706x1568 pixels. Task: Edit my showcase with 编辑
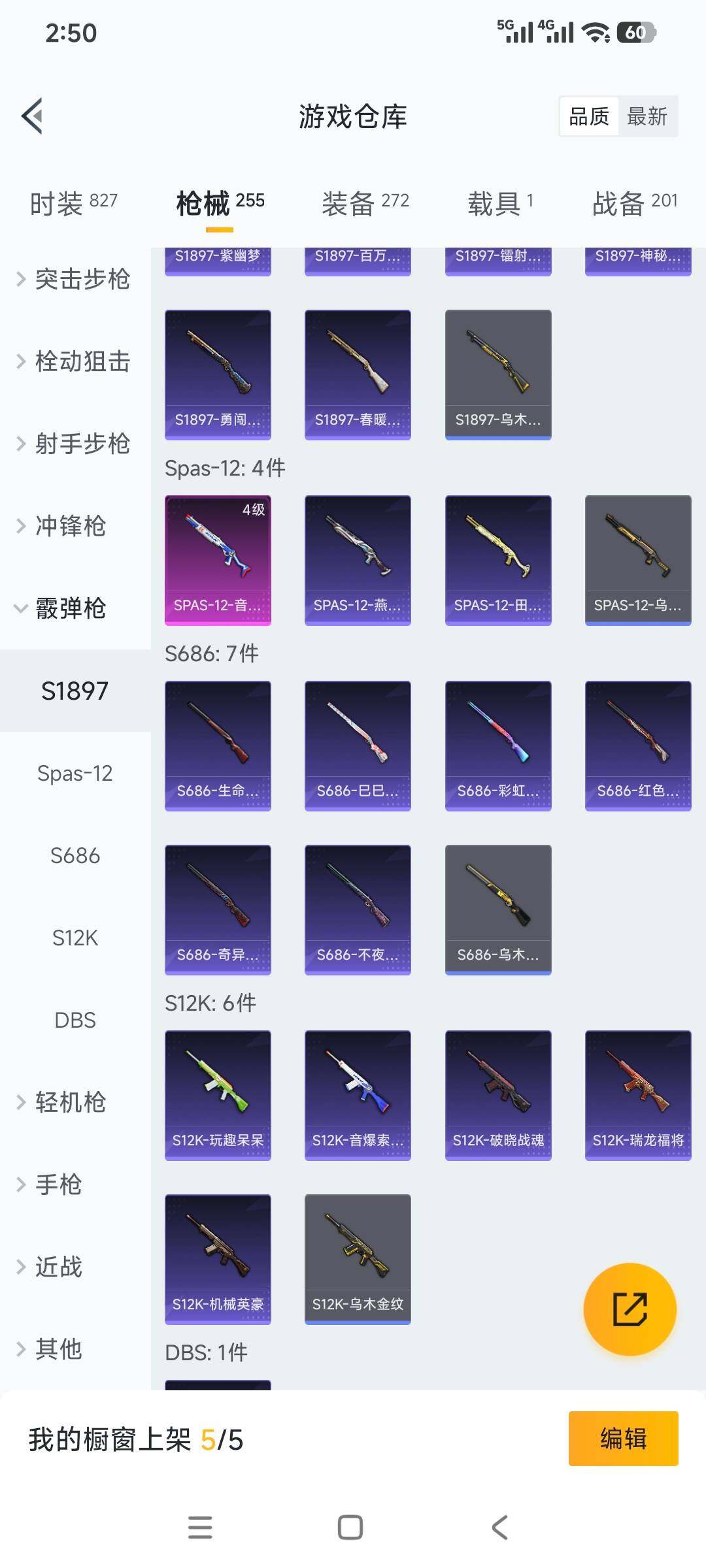tap(623, 1439)
